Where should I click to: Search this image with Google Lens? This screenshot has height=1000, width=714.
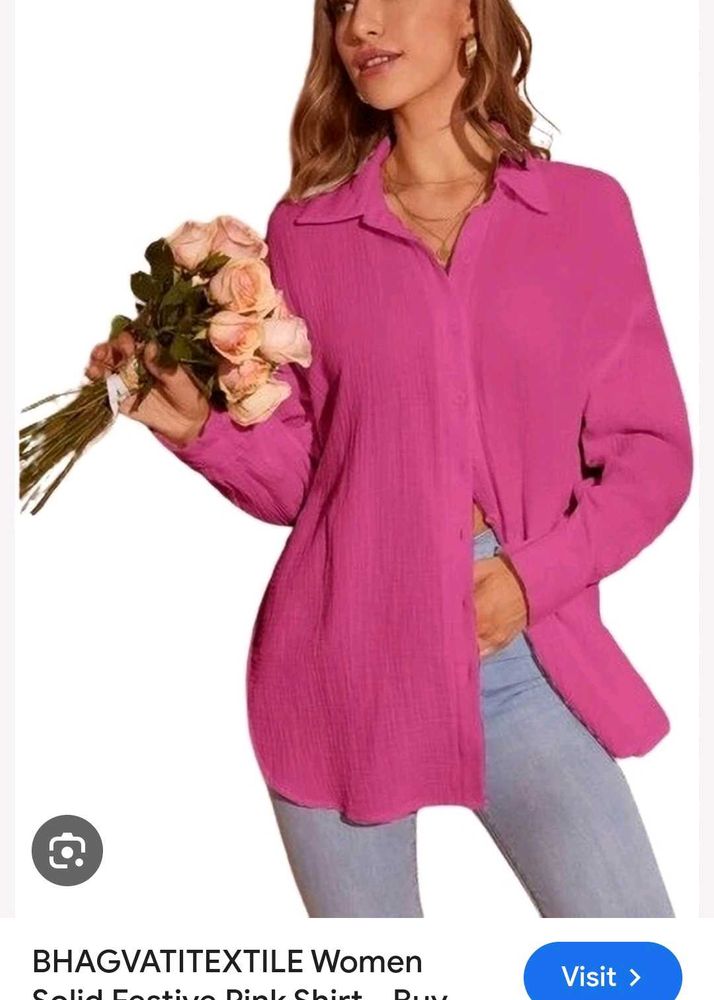tap(67, 851)
